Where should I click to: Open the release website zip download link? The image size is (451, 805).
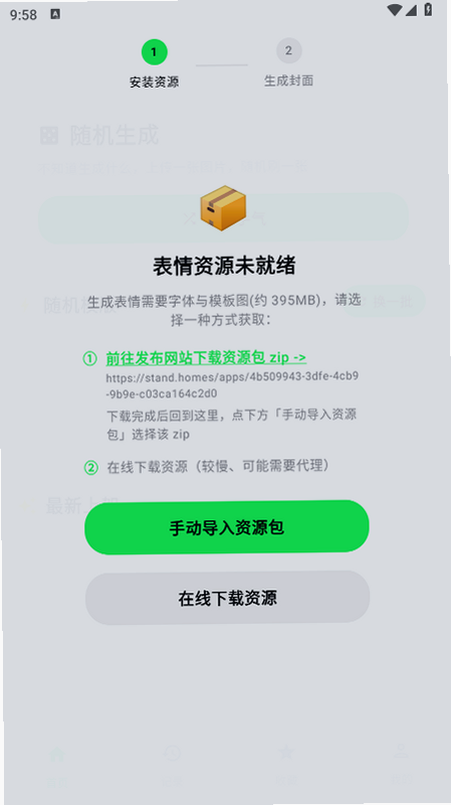point(206,358)
